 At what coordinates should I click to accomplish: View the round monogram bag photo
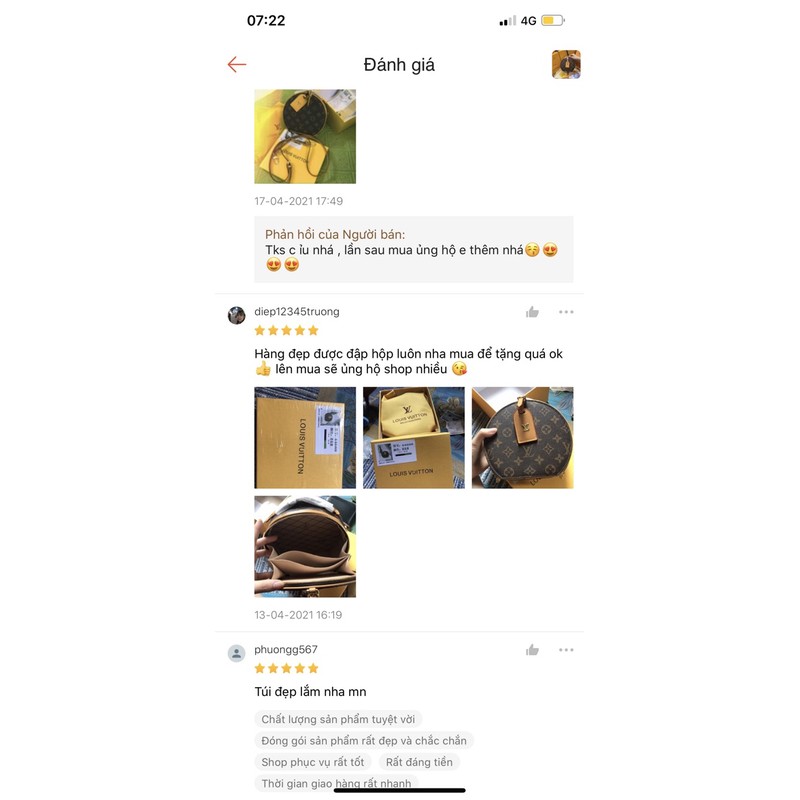pos(522,438)
